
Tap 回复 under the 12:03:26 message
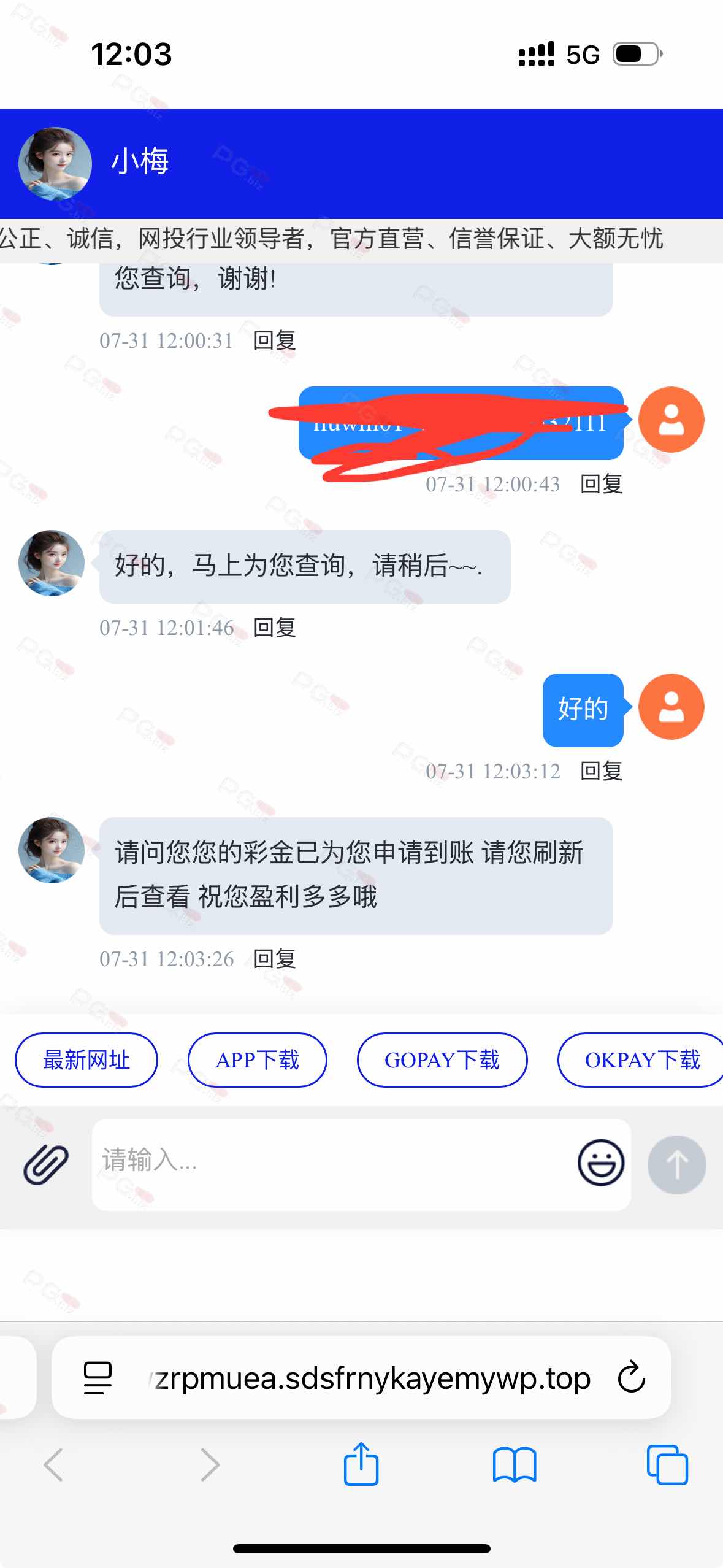[275, 959]
